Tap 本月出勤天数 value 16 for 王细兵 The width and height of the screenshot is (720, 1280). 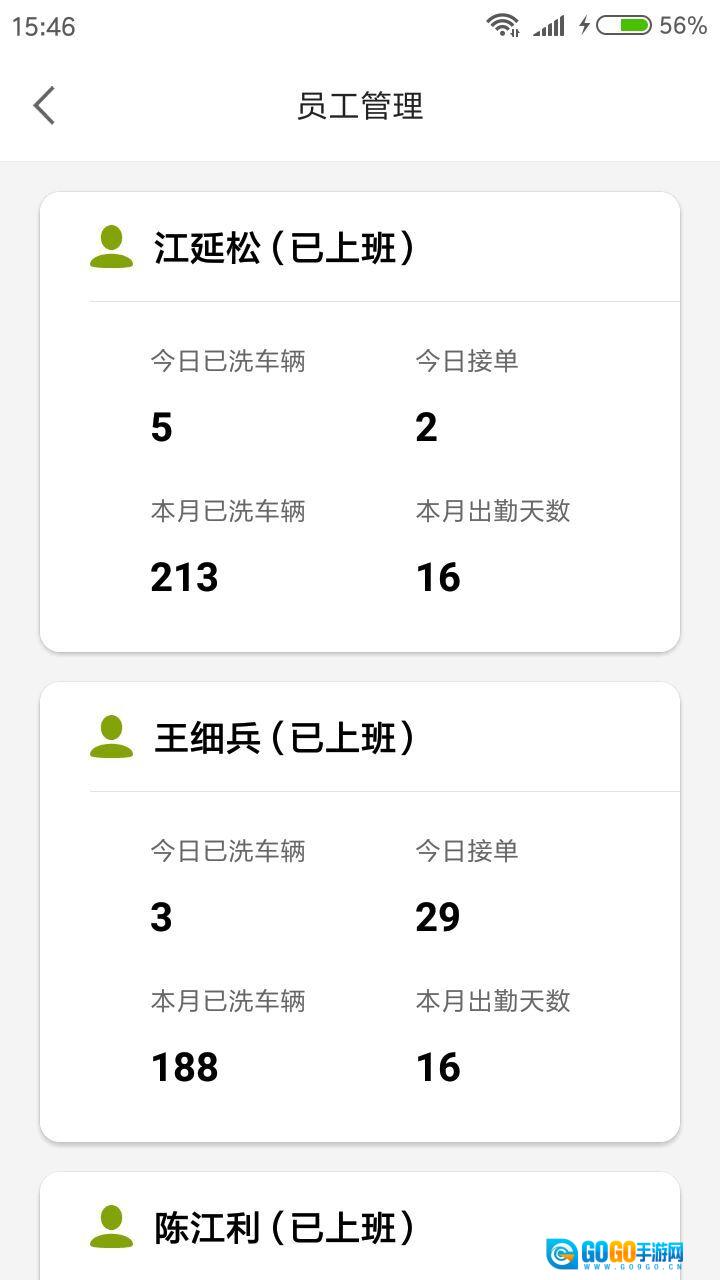(x=438, y=1066)
